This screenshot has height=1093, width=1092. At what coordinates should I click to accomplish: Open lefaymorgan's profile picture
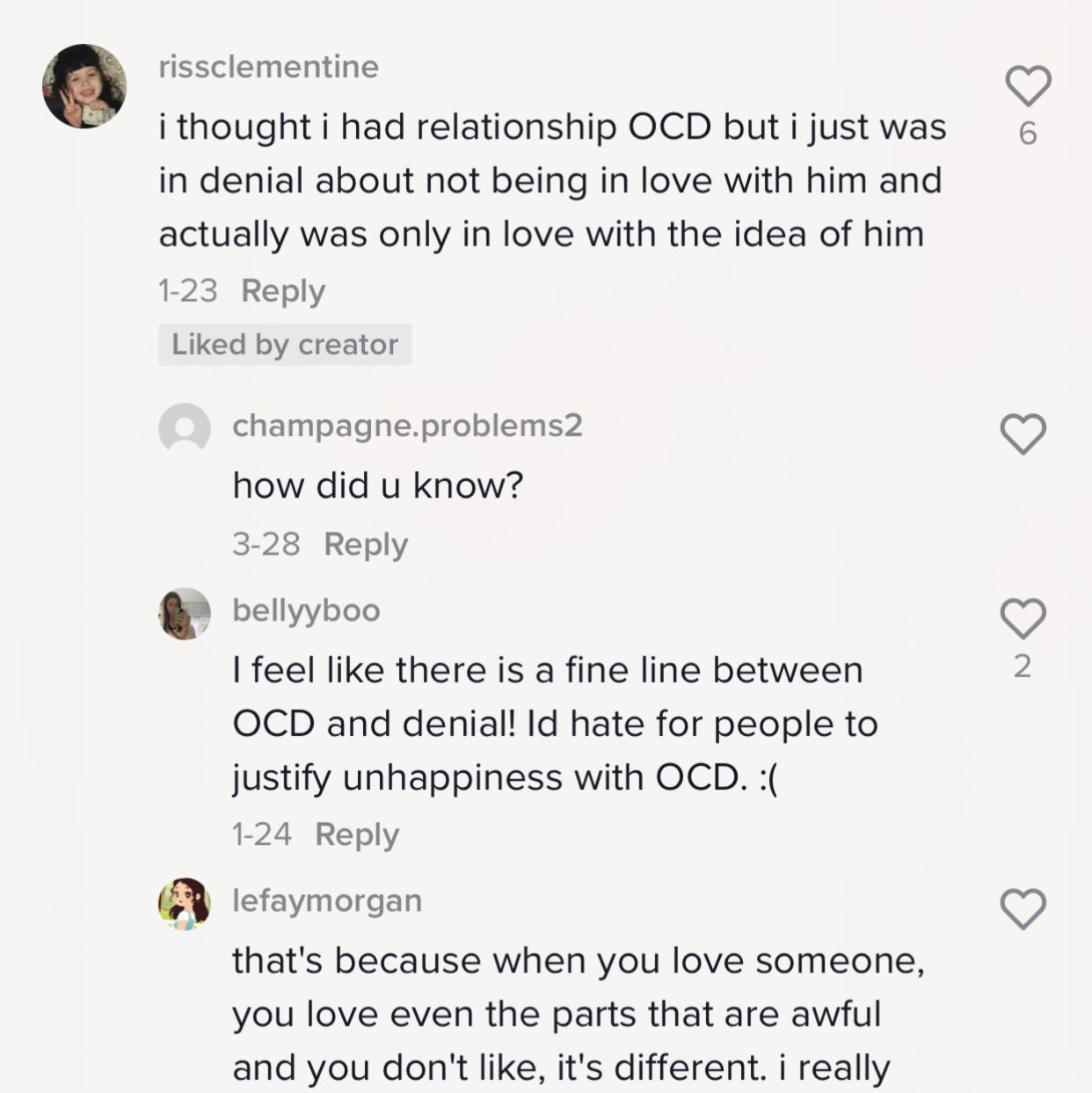coord(185,903)
